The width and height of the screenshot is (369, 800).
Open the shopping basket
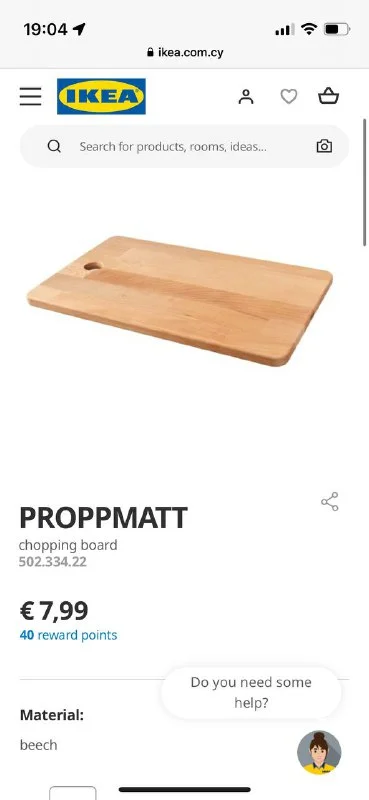[329, 96]
